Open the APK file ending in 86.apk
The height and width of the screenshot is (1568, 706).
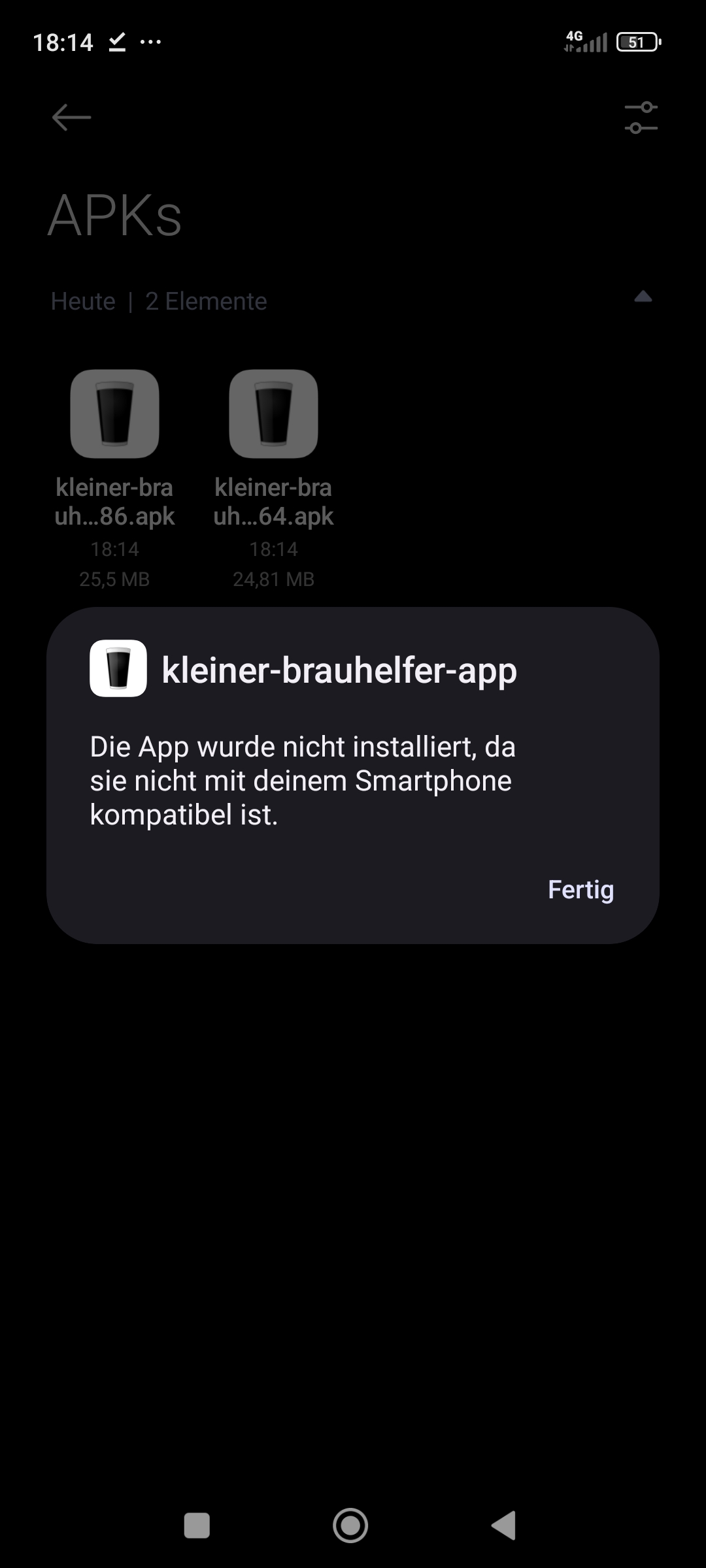pos(114,414)
